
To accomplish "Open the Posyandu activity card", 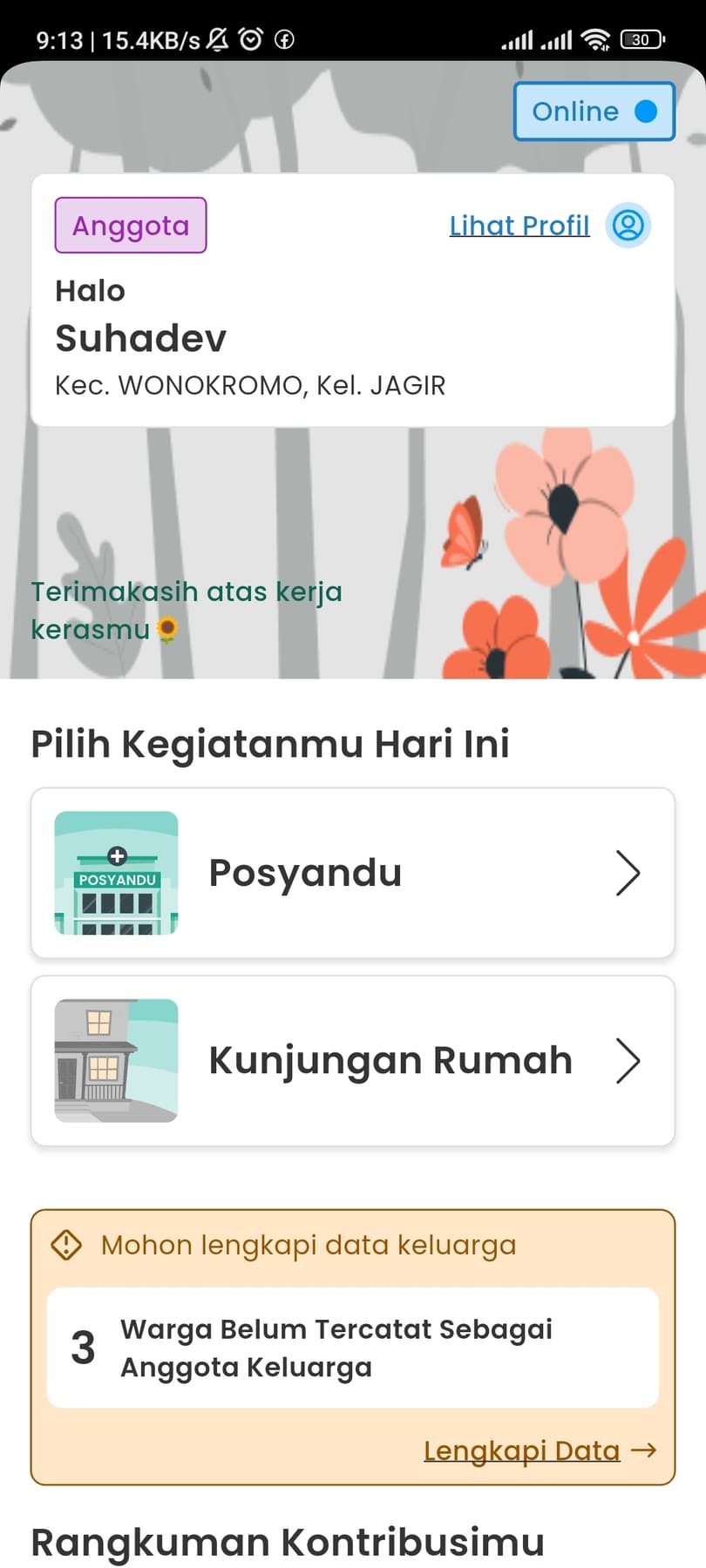I will click(x=352, y=873).
